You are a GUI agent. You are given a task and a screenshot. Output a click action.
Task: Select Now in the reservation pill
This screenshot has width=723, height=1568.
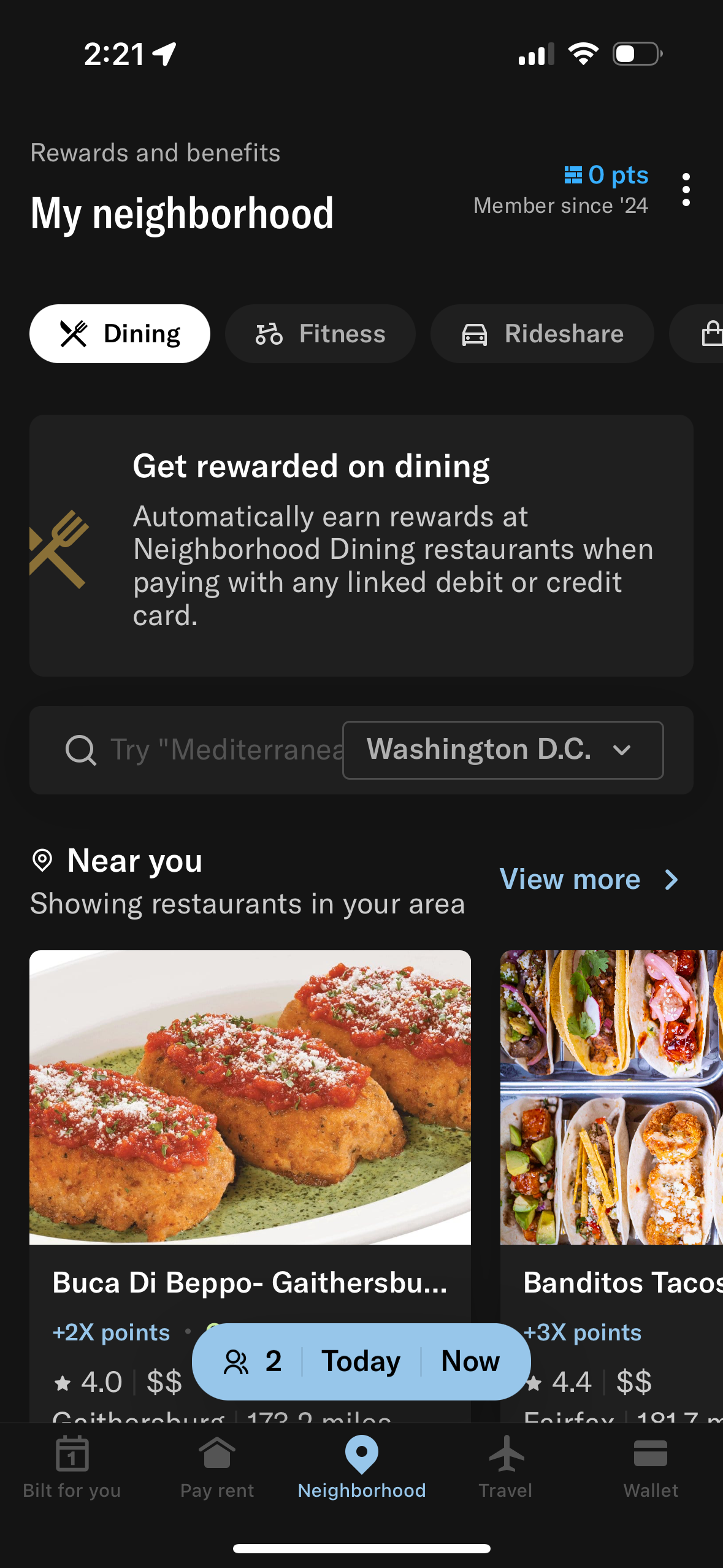[x=470, y=1361]
